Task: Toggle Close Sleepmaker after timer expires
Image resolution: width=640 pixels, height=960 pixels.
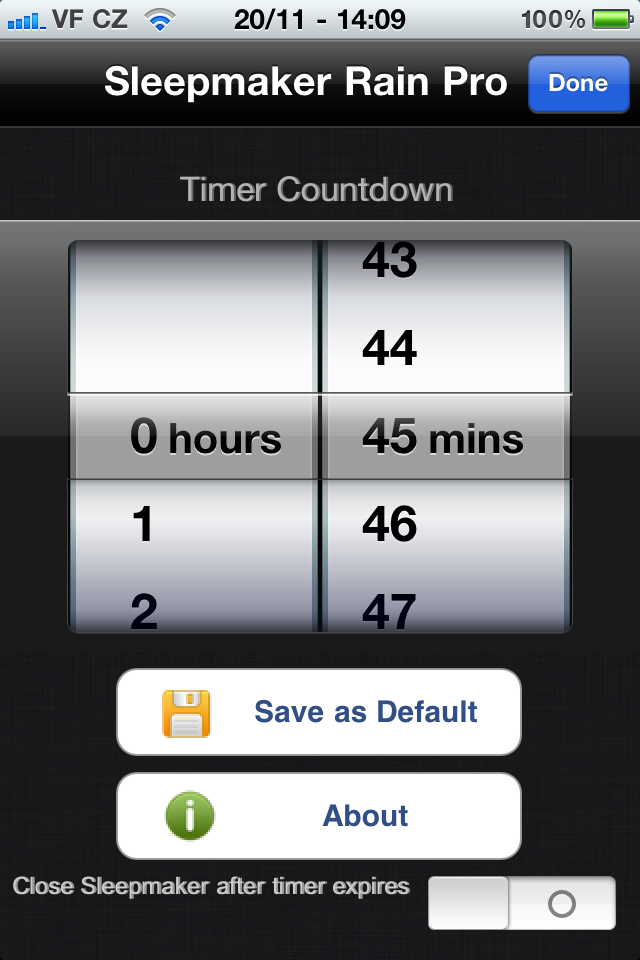Action: [x=521, y=903]
